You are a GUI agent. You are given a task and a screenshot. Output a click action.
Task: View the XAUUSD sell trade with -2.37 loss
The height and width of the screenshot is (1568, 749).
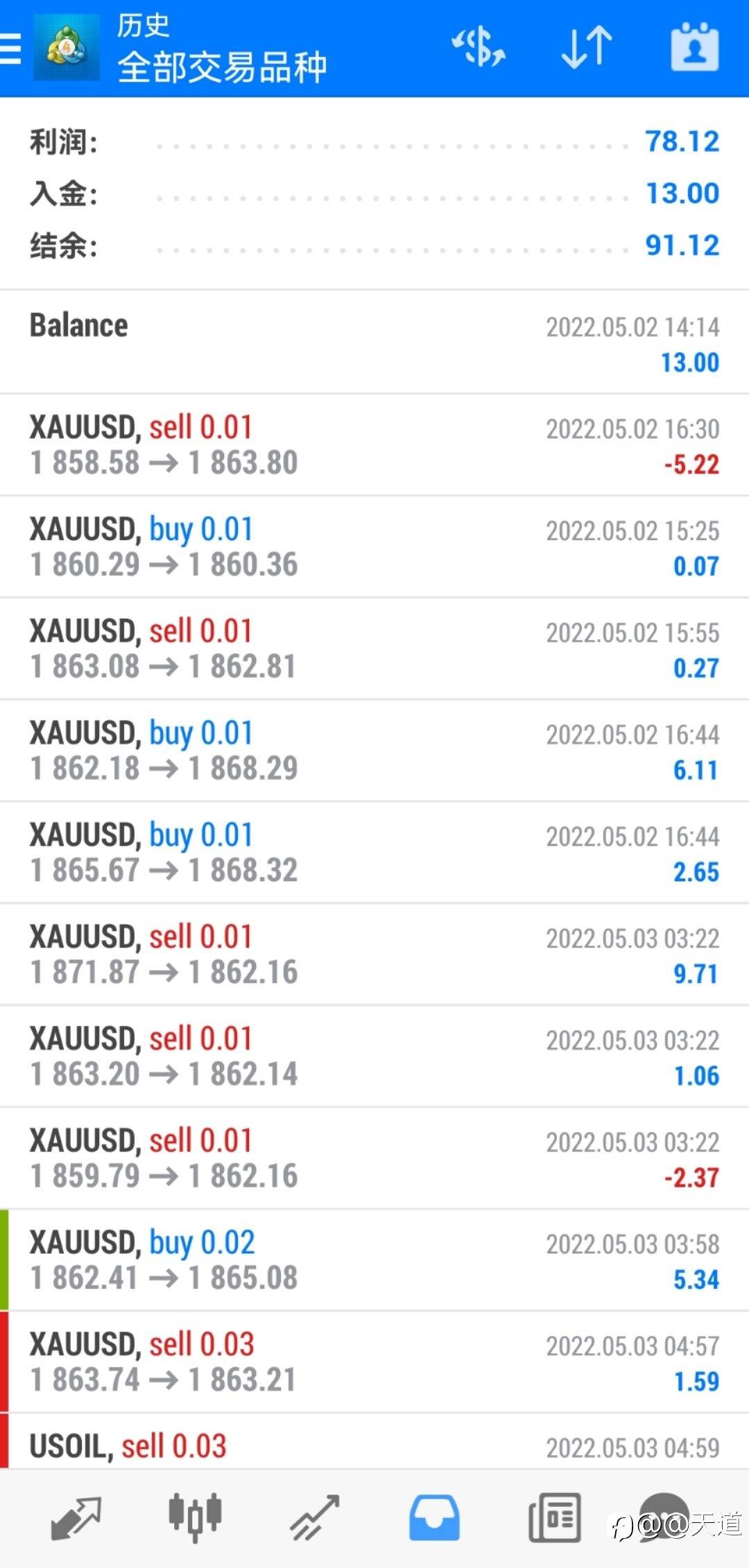point(374,1158)
